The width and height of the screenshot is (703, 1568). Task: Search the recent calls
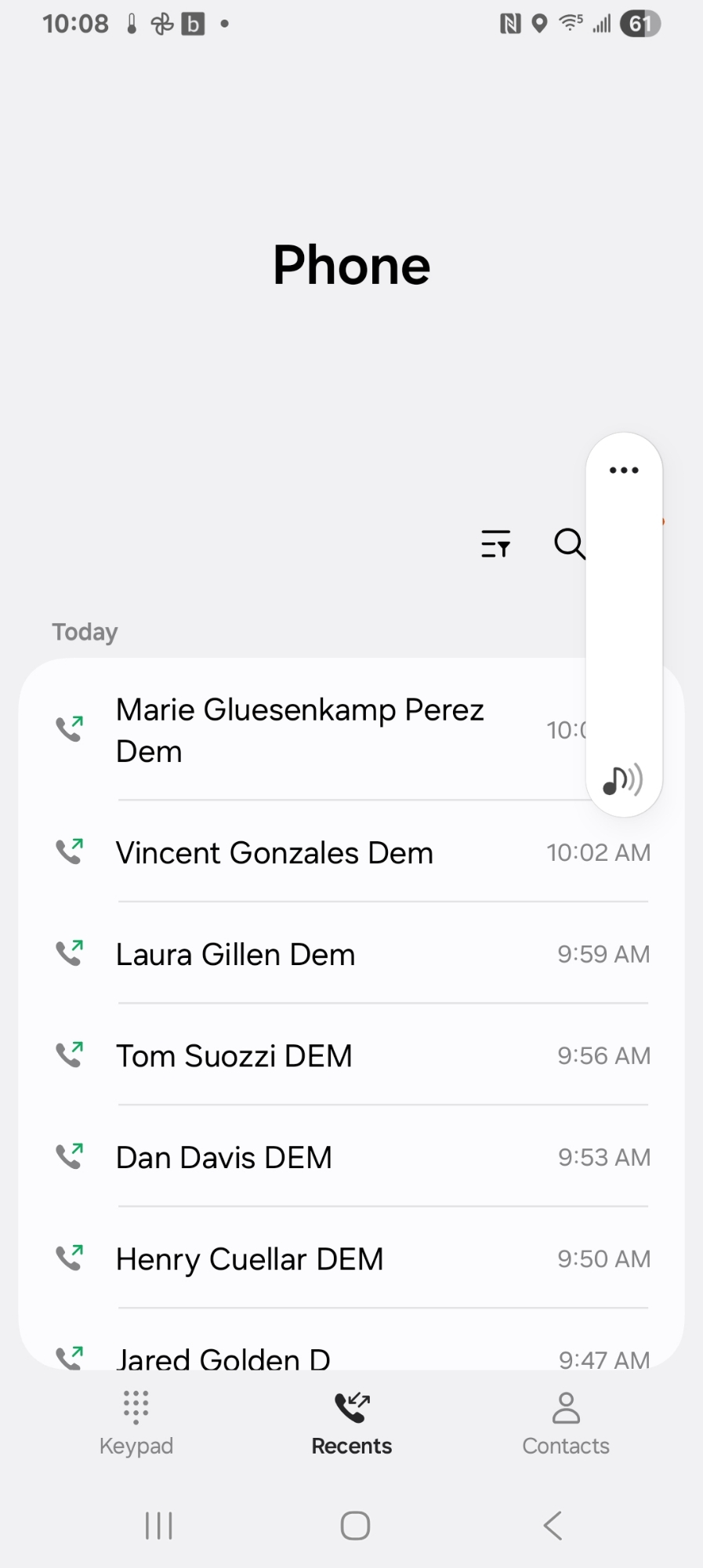[569, 543]
